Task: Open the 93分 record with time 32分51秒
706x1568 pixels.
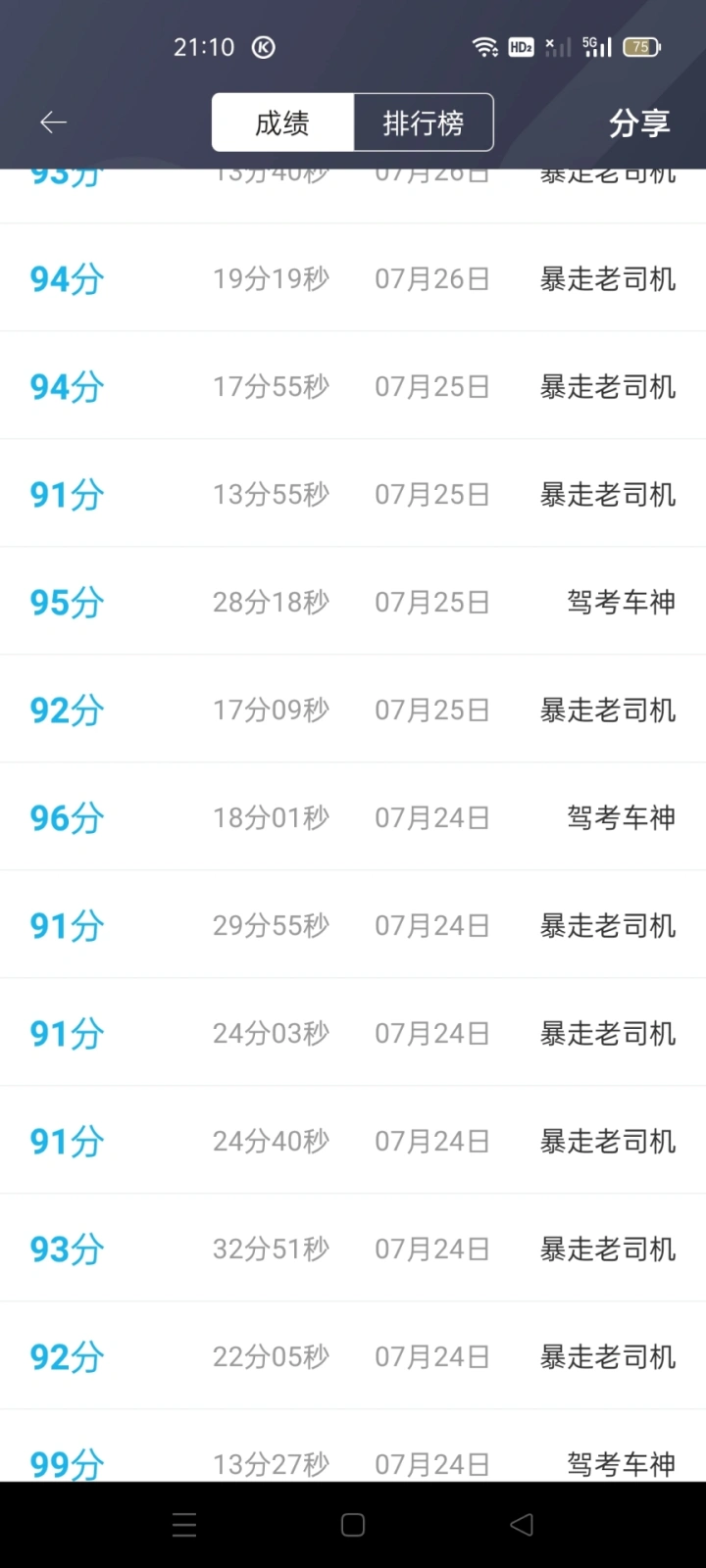Action: [353, 1249]
